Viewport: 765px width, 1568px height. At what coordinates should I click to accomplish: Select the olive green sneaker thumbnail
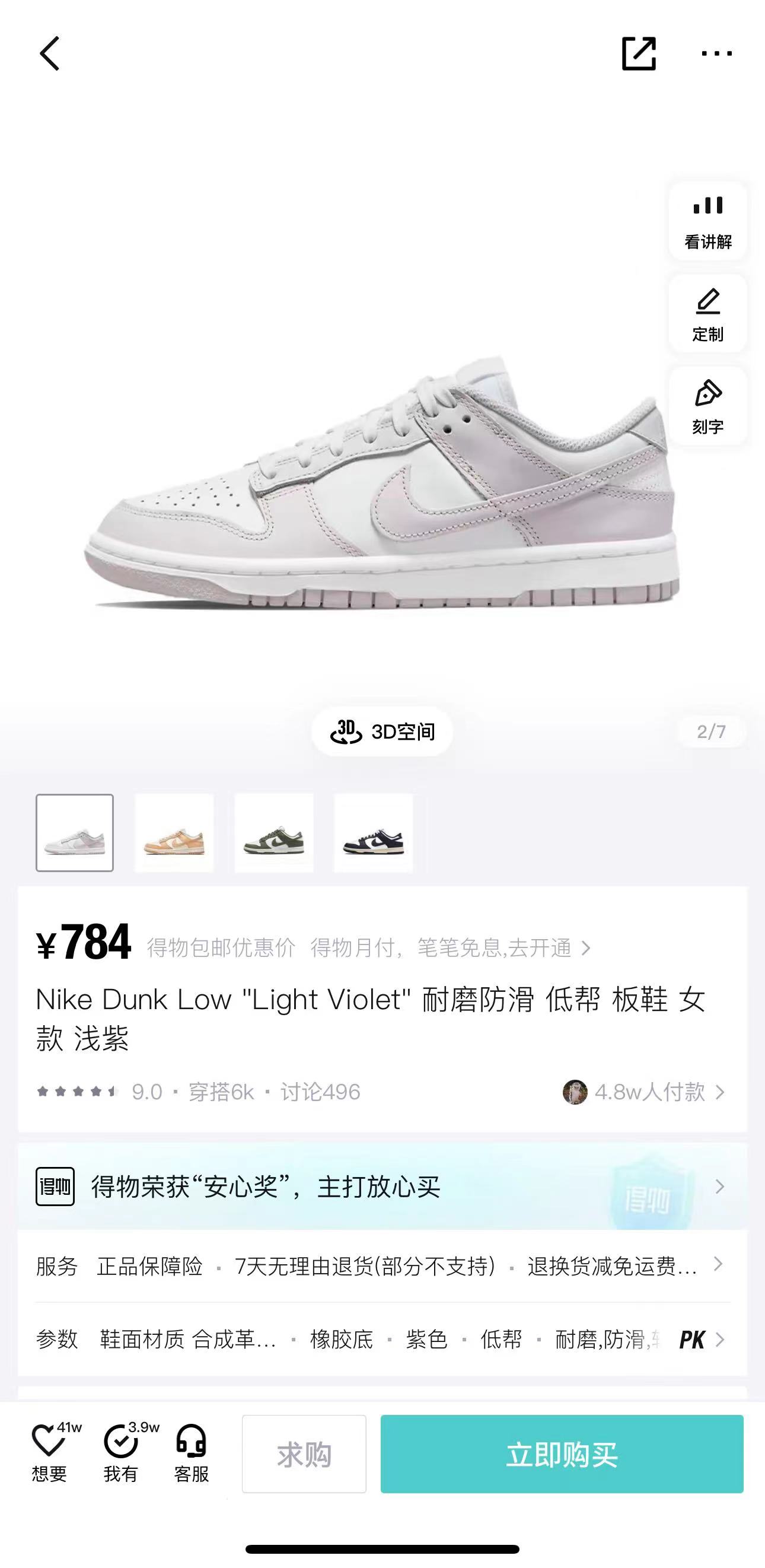pos(274,833)
